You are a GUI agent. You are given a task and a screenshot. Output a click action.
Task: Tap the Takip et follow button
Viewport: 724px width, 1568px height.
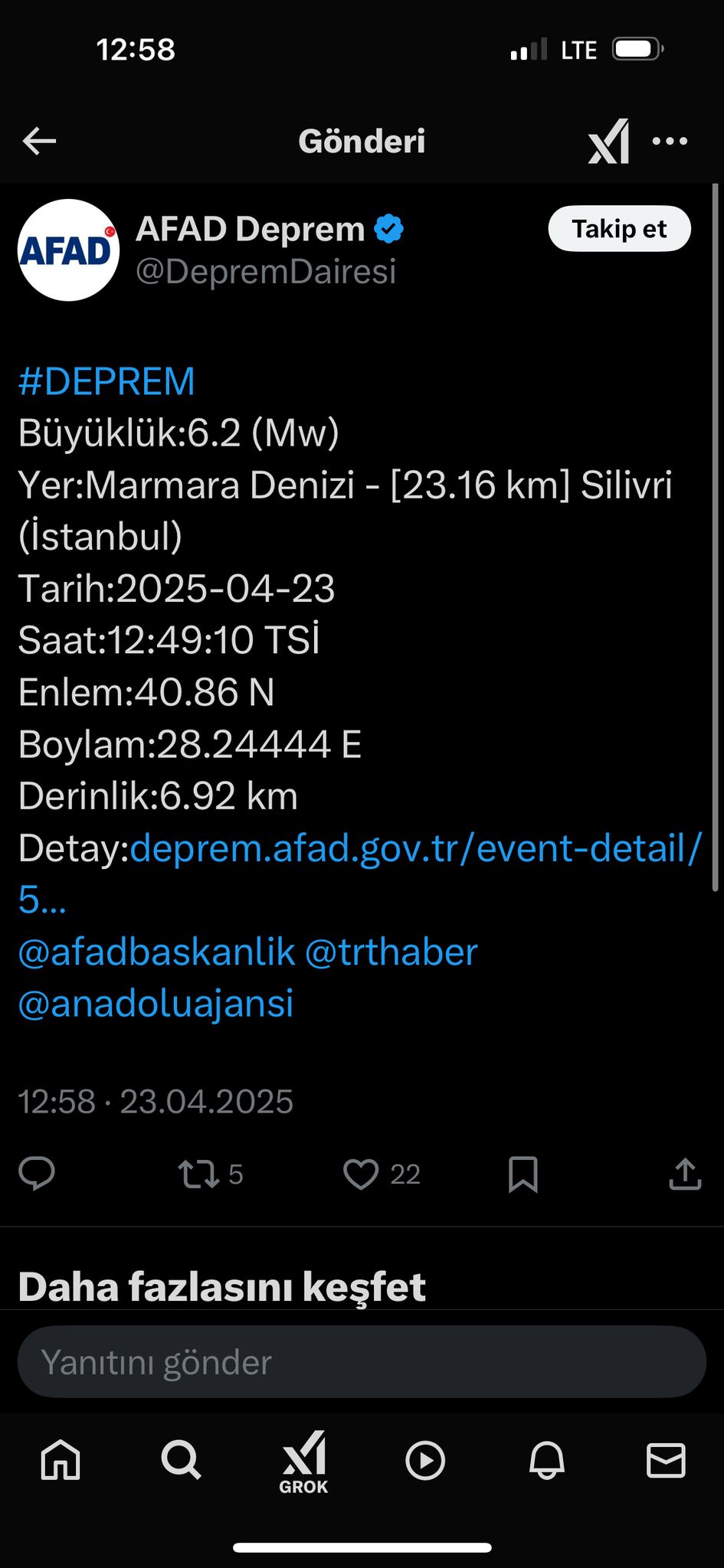[x=619, y=229]
